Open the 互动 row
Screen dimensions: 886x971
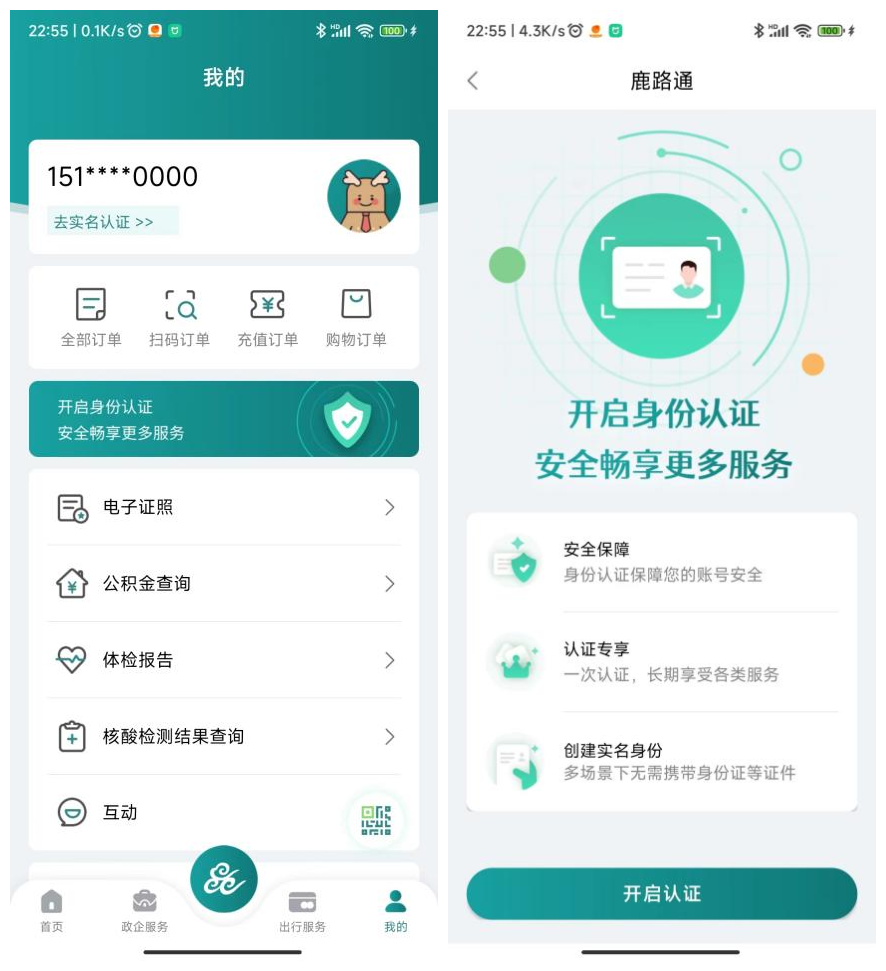(180, 813)
